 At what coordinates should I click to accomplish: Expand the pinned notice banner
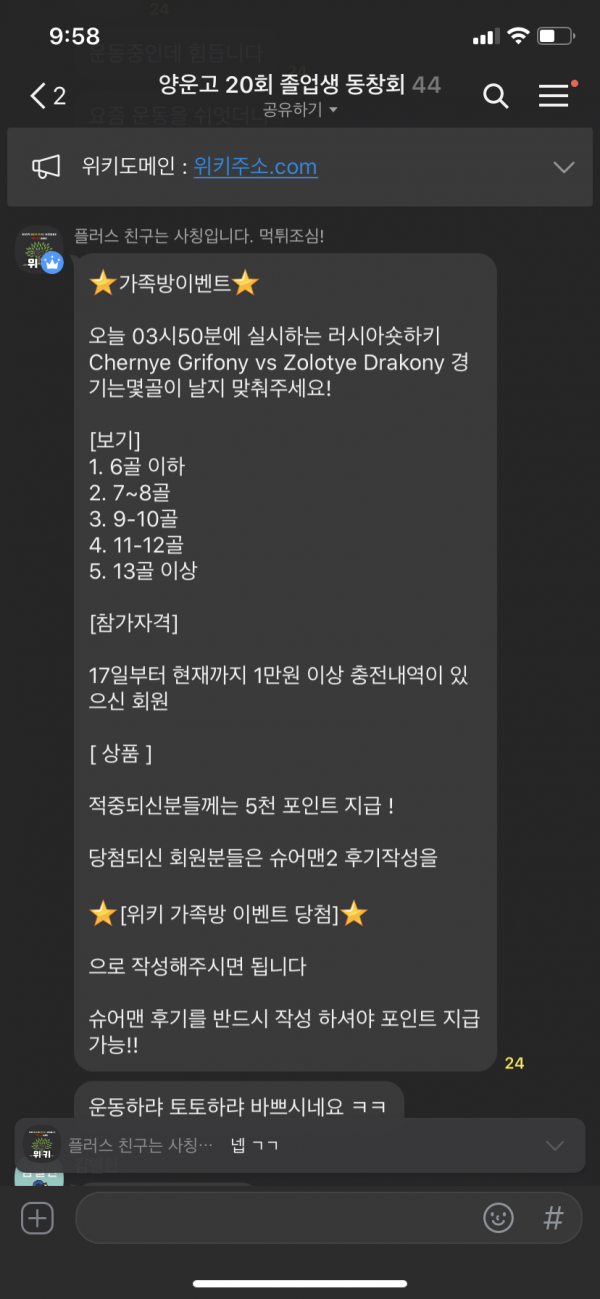(x=563, y=167)
